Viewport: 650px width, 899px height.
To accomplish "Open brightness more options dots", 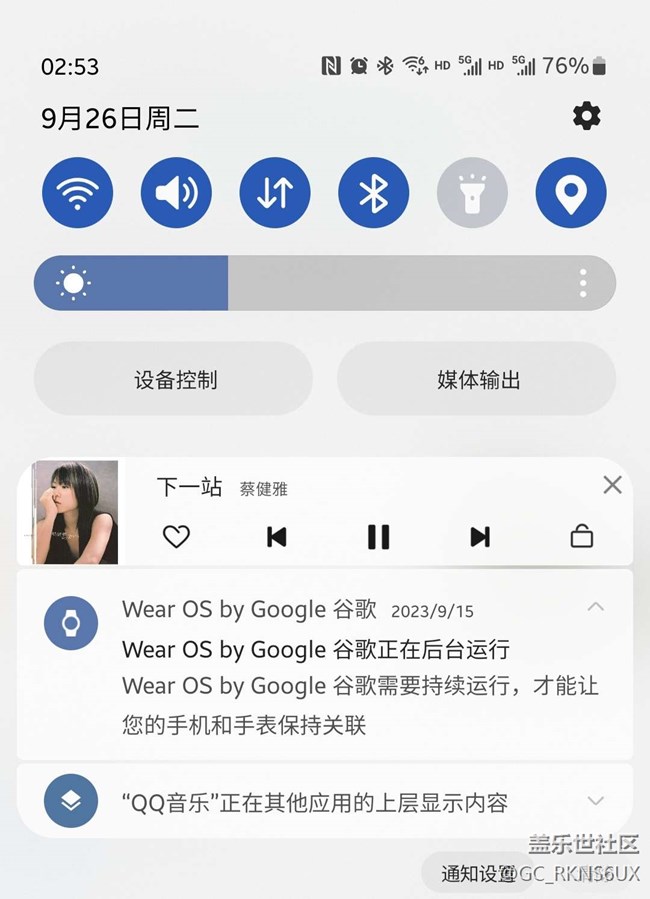I will [583, 283].
